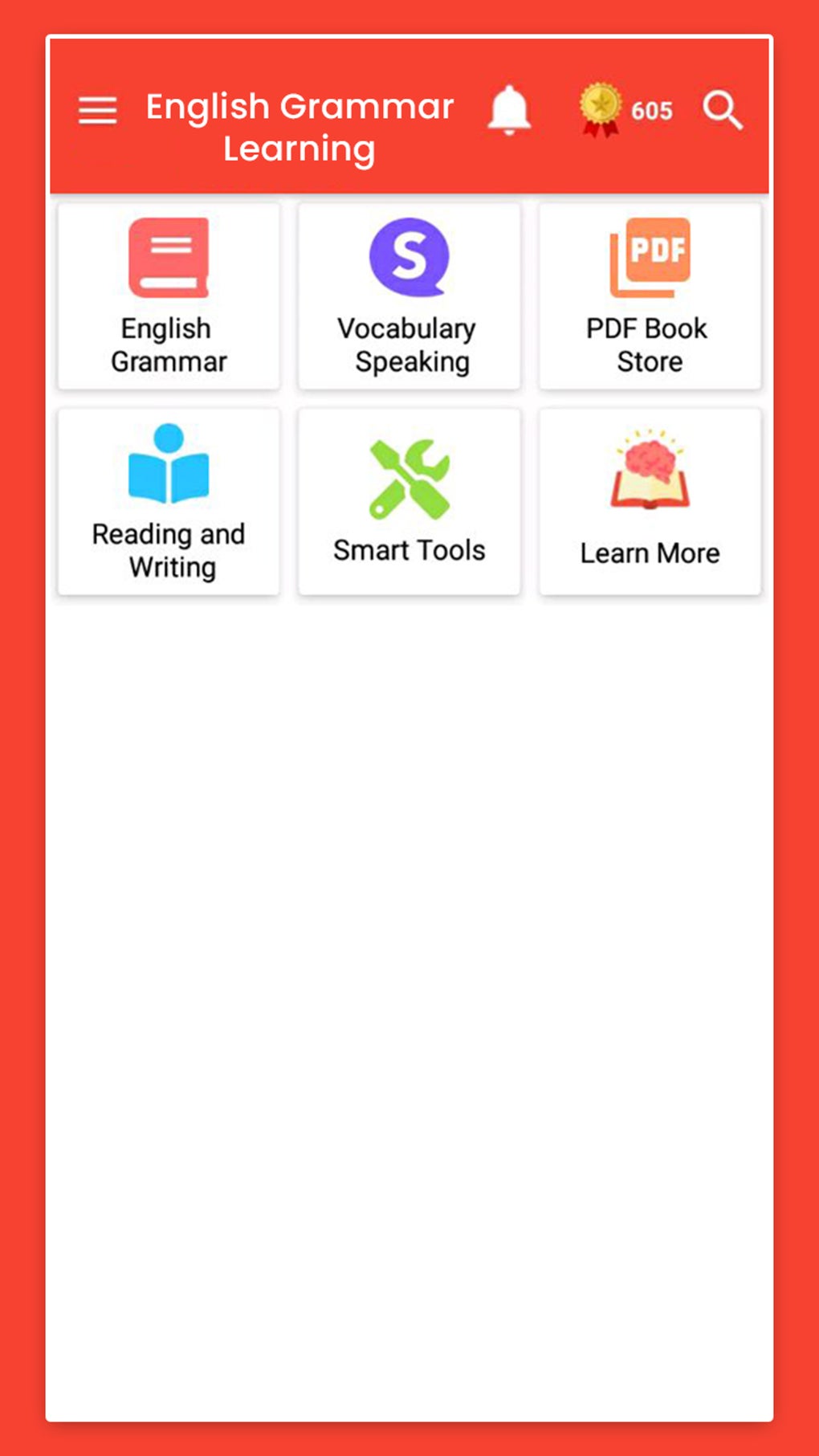Open the hamburger drawer menu

click(98, 110)
